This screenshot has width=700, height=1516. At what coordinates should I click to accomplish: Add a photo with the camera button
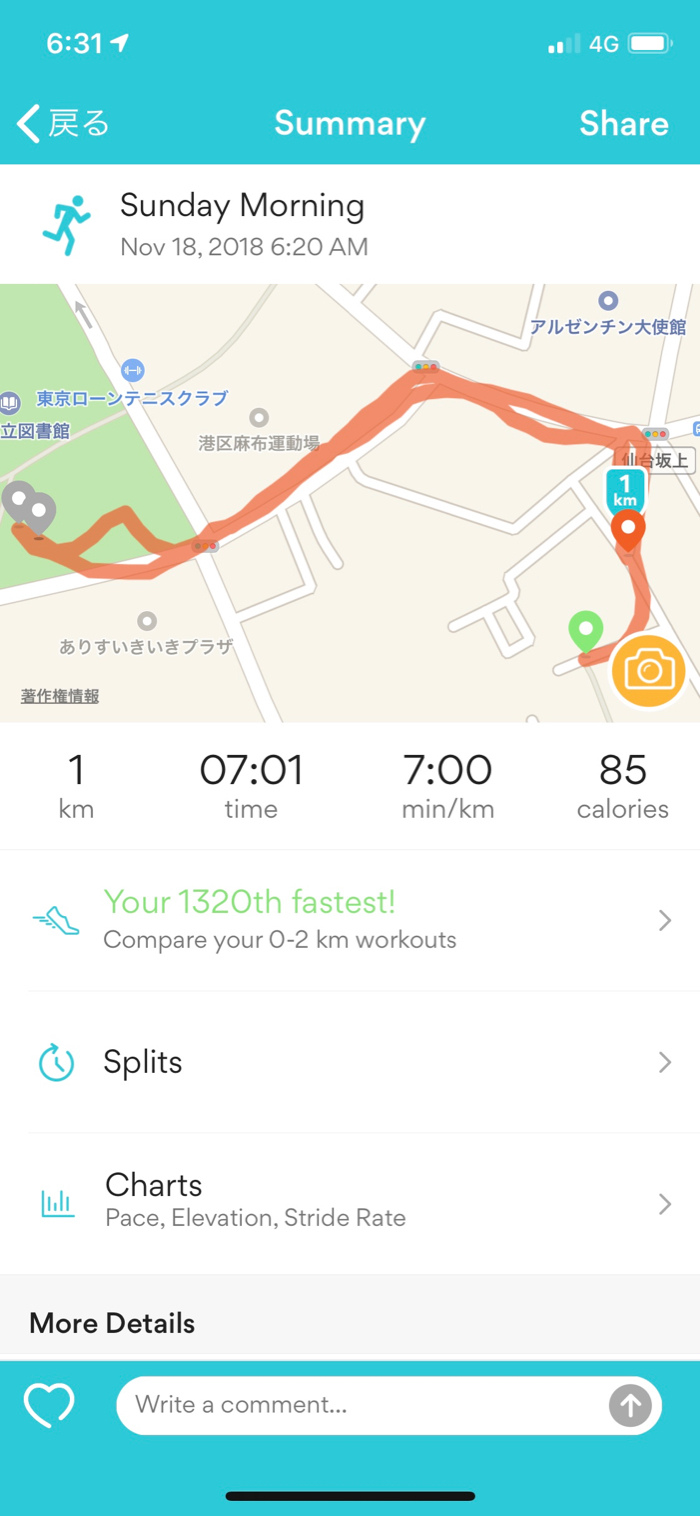648,670
